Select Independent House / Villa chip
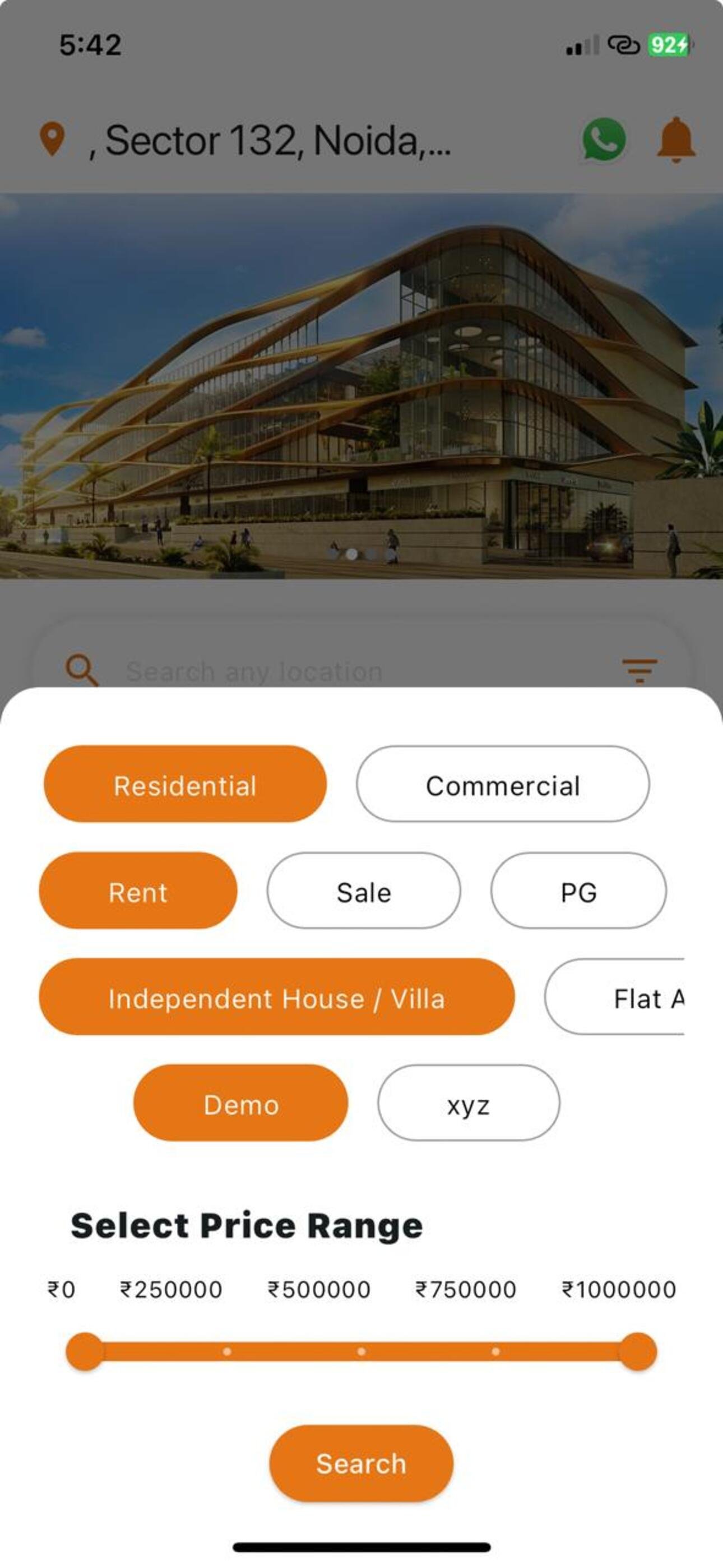 click(x=277, y=997)
